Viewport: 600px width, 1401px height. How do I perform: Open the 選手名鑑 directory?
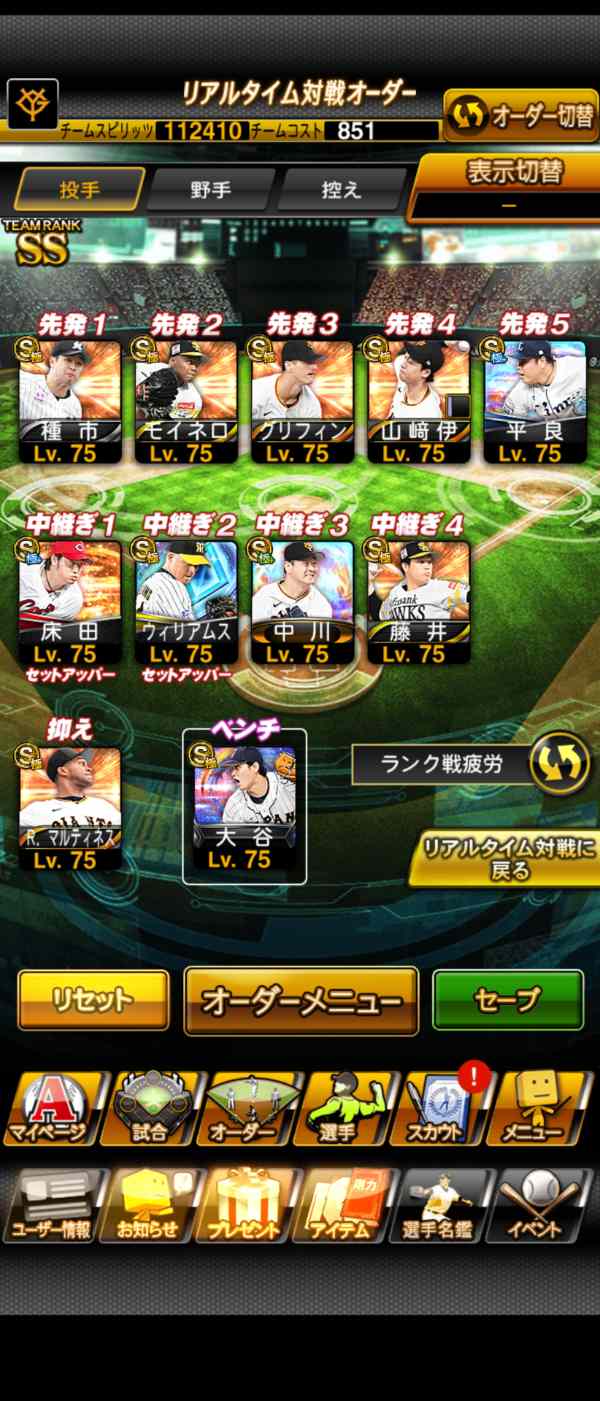[x=445, y=1206]
